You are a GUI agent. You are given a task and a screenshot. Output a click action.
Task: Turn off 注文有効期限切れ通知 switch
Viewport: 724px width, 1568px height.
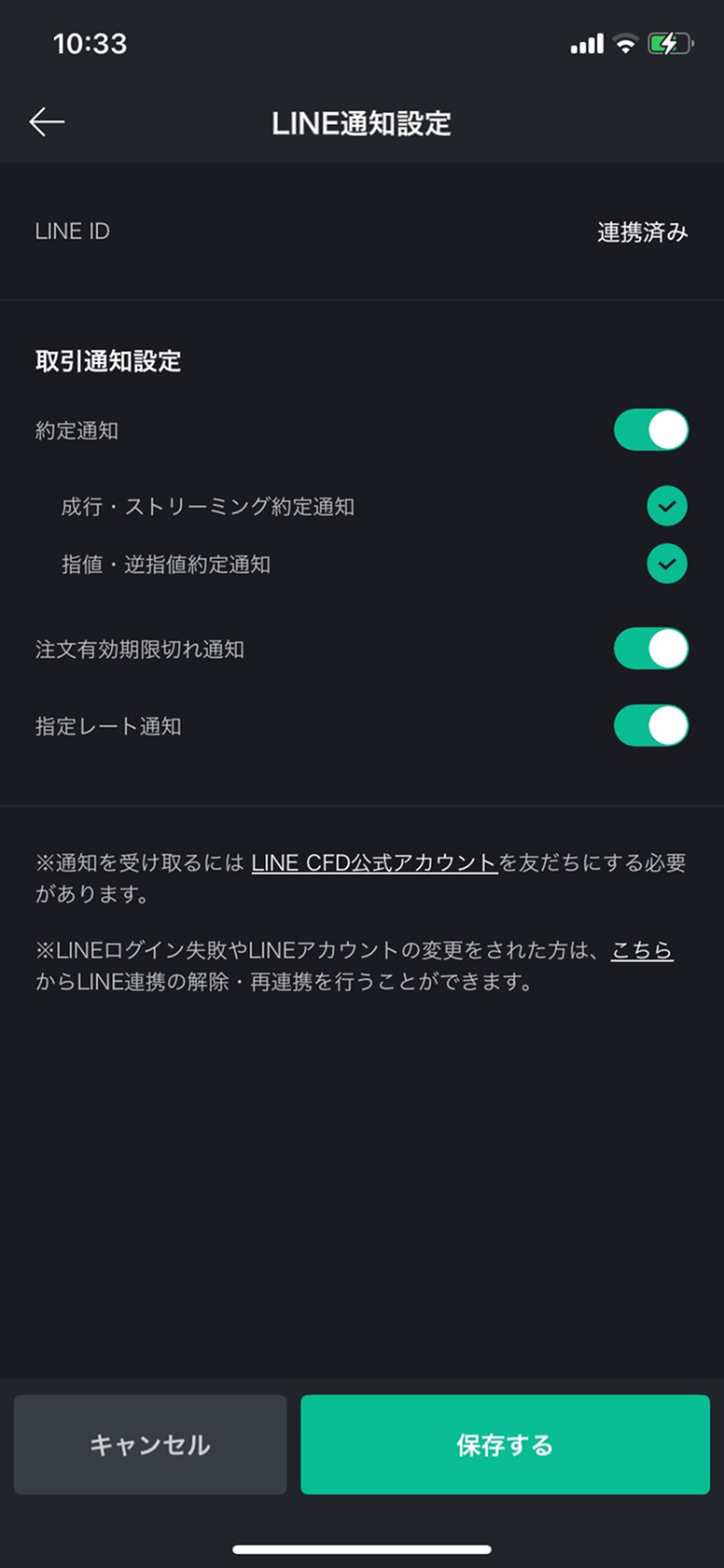(650, 649)
